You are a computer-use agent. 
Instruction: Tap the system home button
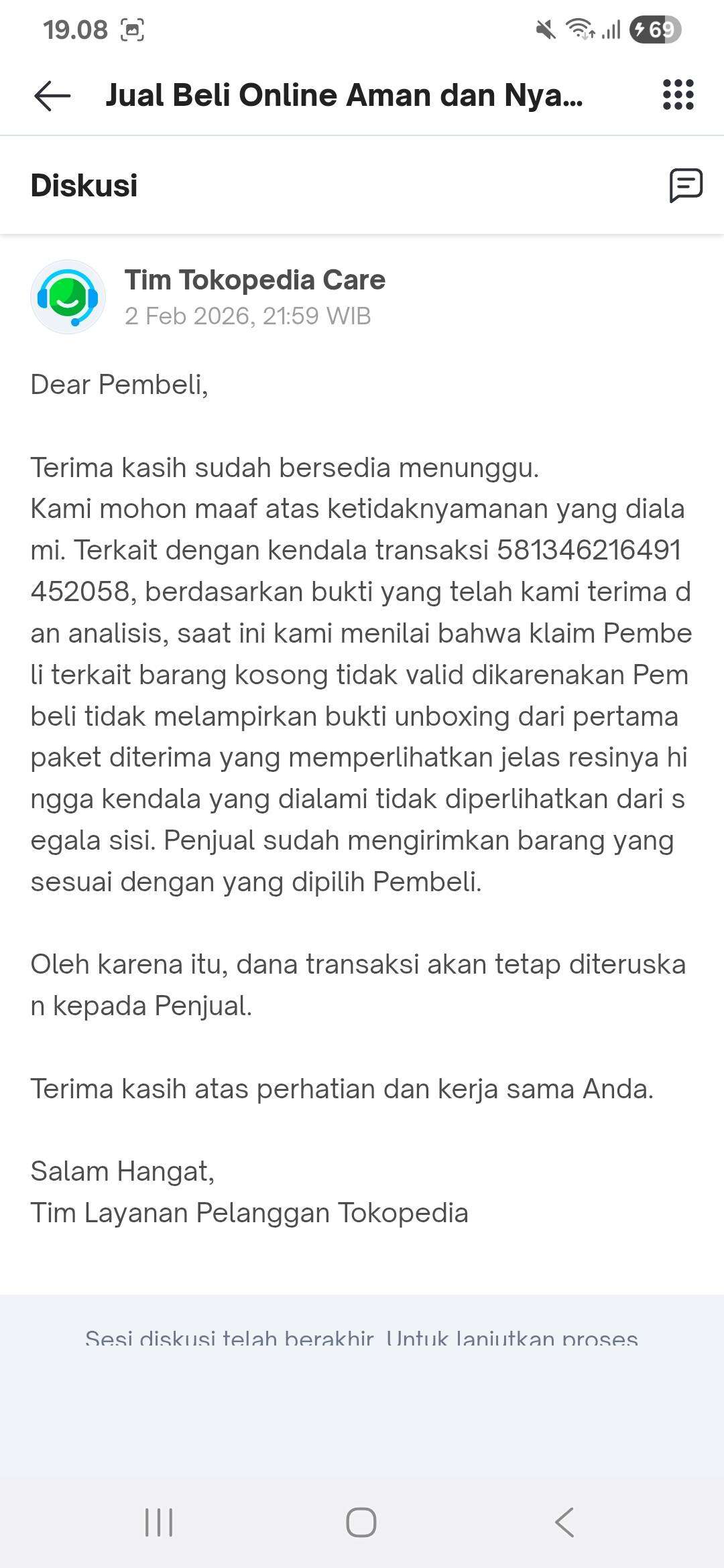pyautogui.click(x=361, y=1522)
